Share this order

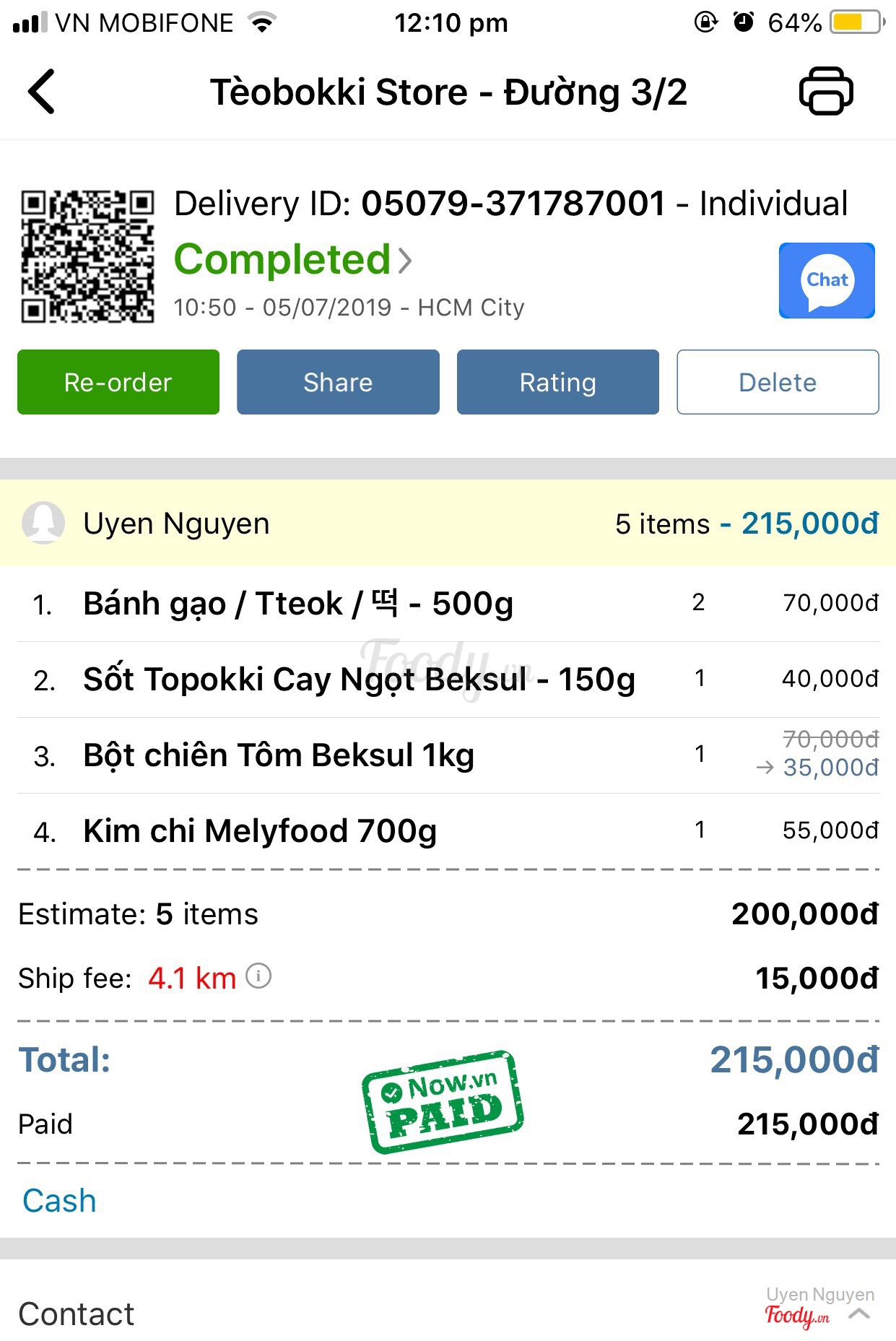338,382
